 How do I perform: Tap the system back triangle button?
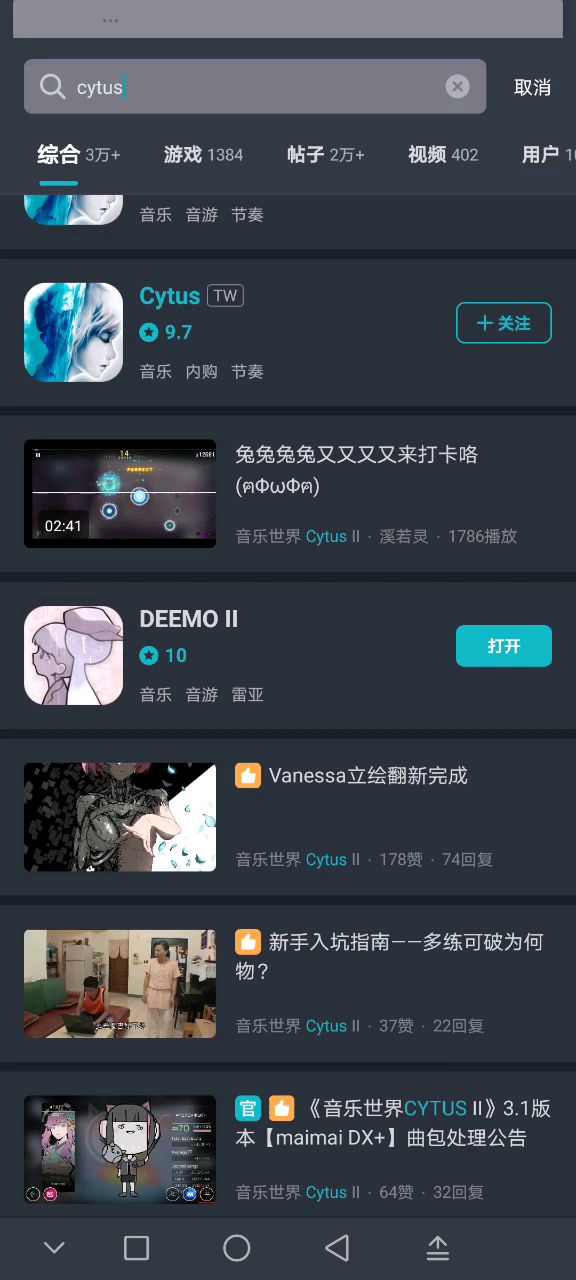(x=337, y=1247)
